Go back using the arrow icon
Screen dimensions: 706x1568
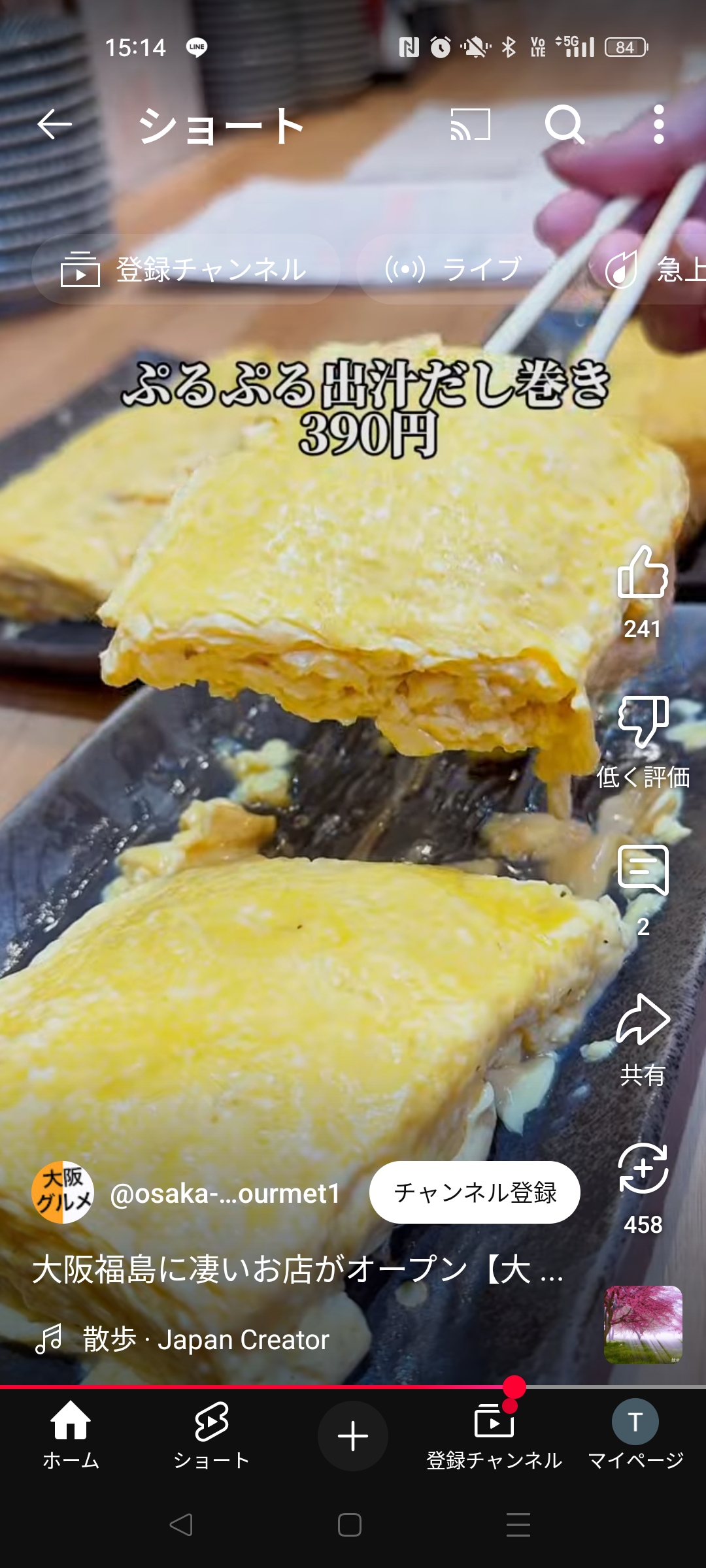click(54, 124)
